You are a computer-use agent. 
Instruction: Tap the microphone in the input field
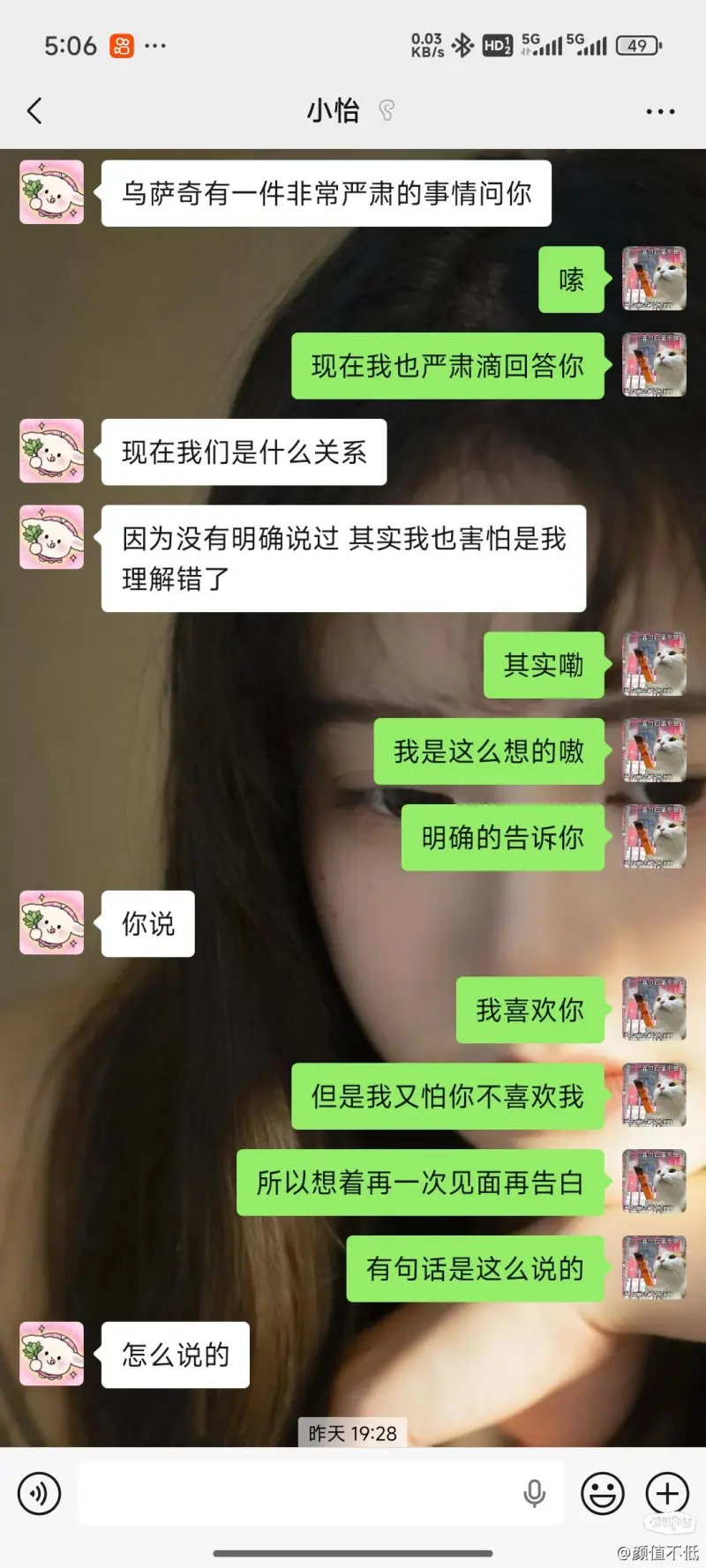tap(534, 1493)
